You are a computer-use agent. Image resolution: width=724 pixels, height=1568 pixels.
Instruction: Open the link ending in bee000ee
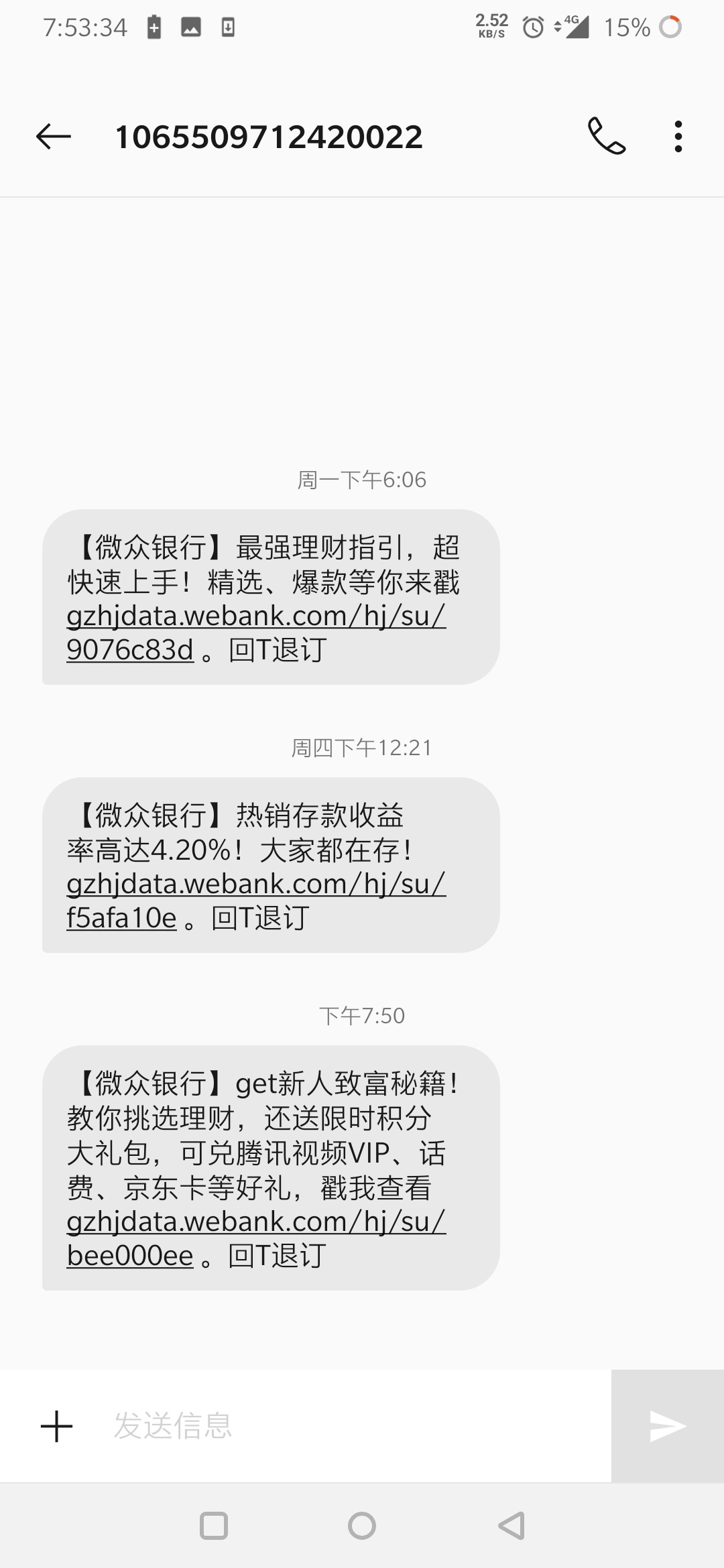click(x=256, y=1238)
